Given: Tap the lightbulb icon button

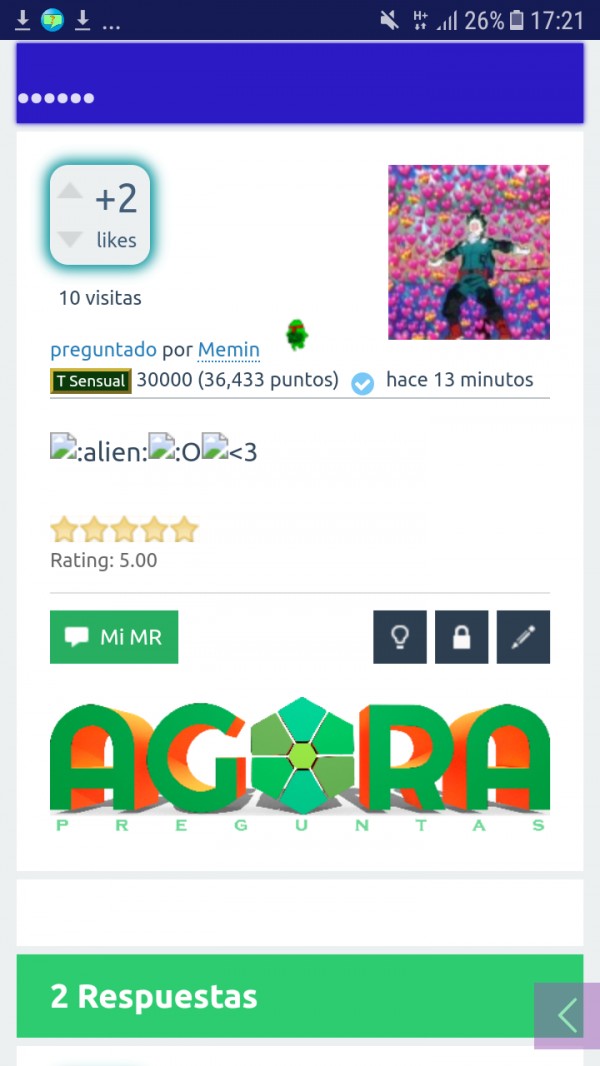Looking at the screenshot, I should click(x=400, y=637).
